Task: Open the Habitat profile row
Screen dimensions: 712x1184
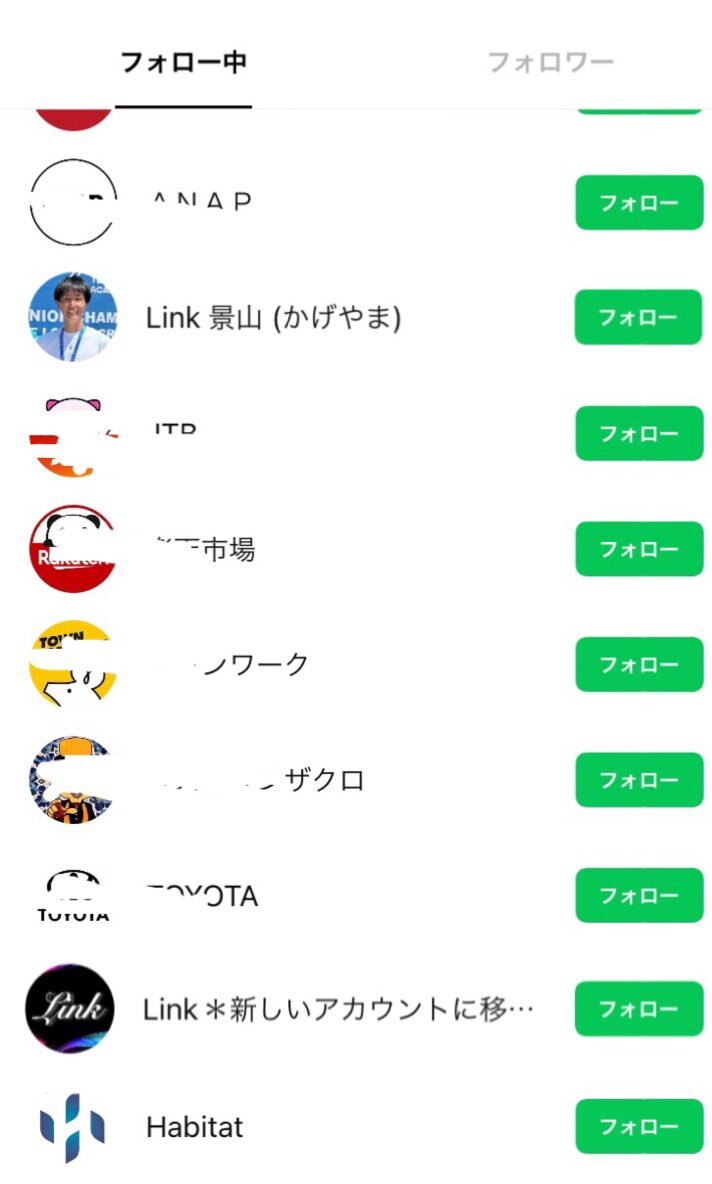Action: 195,1127
